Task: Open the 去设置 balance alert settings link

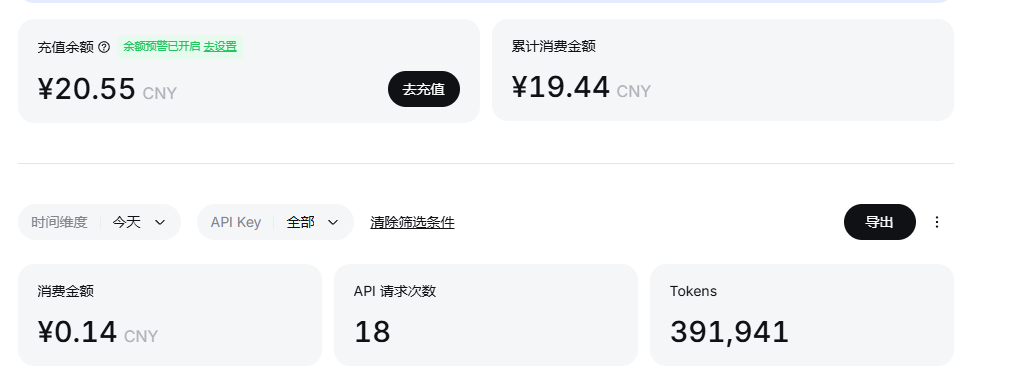Action: pyautogui.click(x=220, y=47)
